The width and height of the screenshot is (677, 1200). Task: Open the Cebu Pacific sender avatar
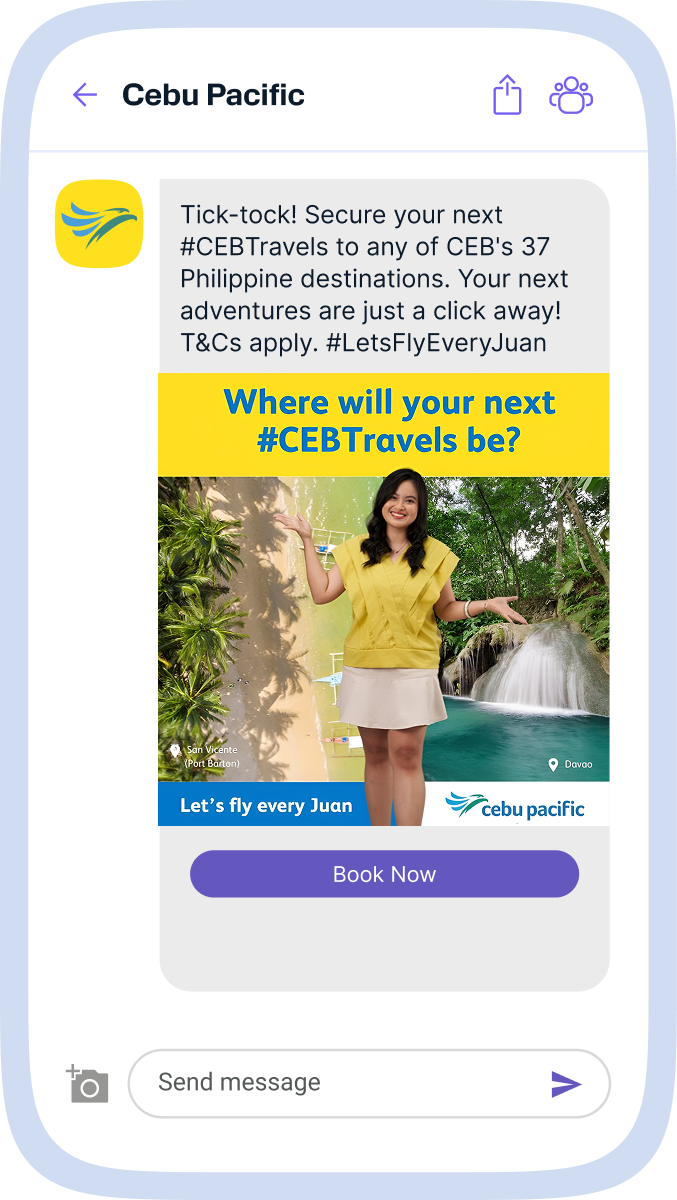click(x=99, y=224)
